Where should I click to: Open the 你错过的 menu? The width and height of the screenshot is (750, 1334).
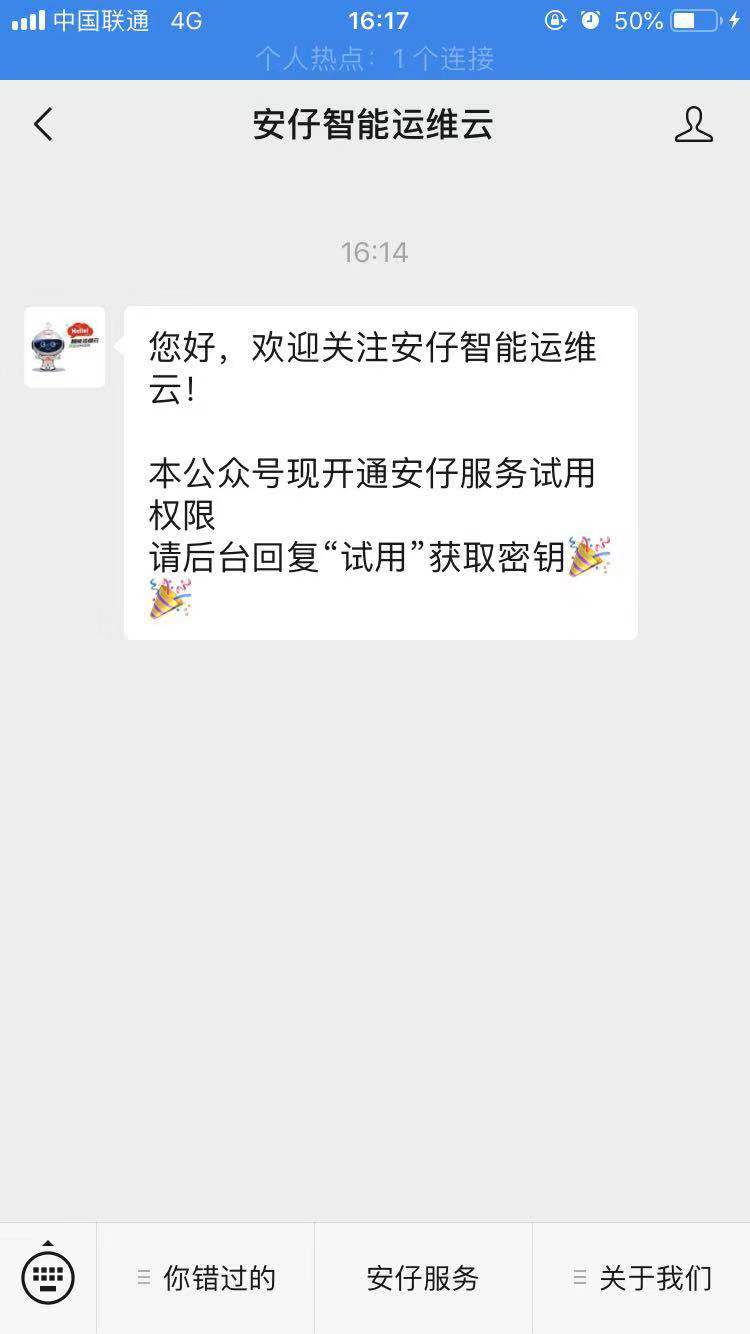click(206, 1278)
